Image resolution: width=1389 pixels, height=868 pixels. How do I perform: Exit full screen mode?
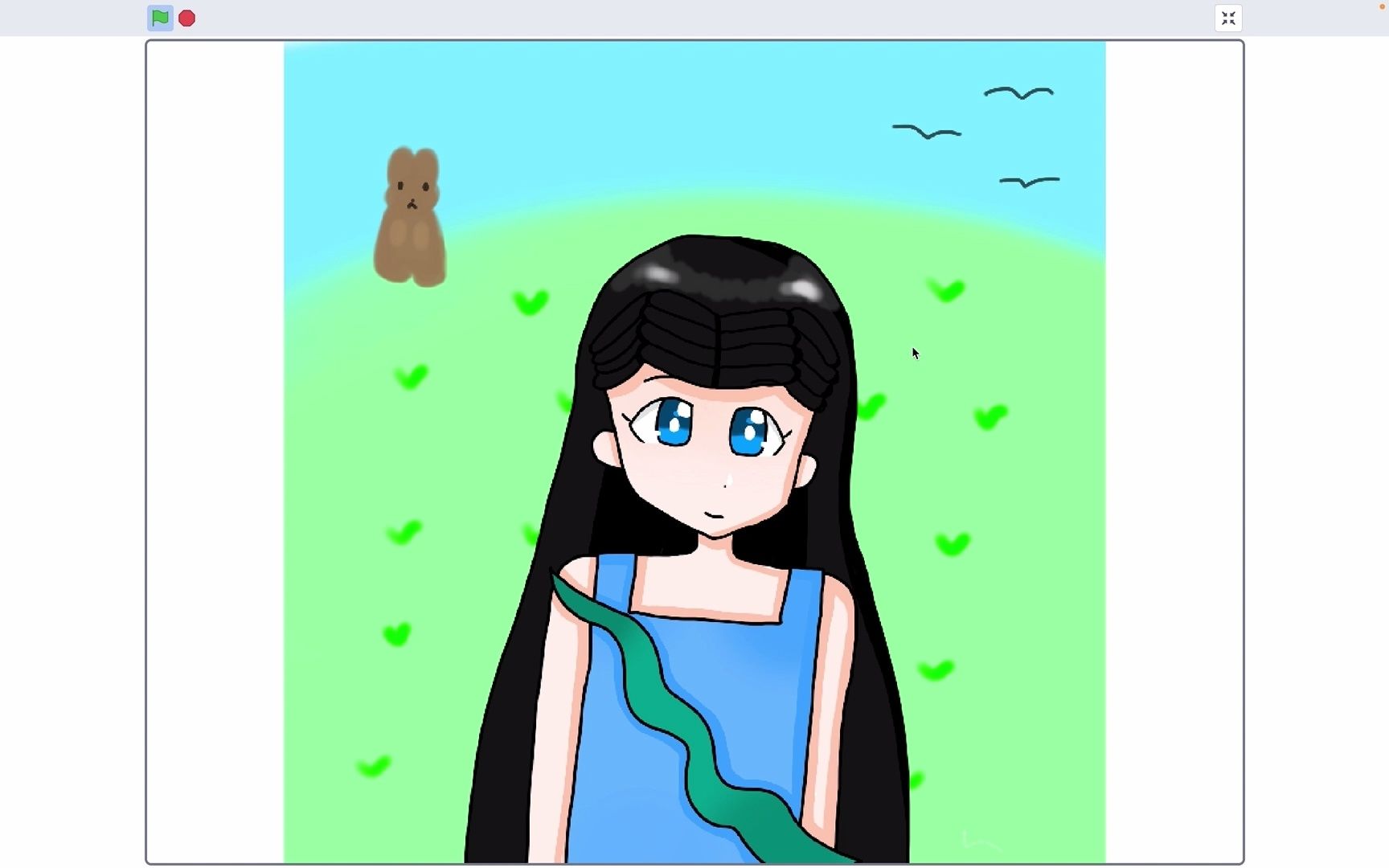point(1227,18)
